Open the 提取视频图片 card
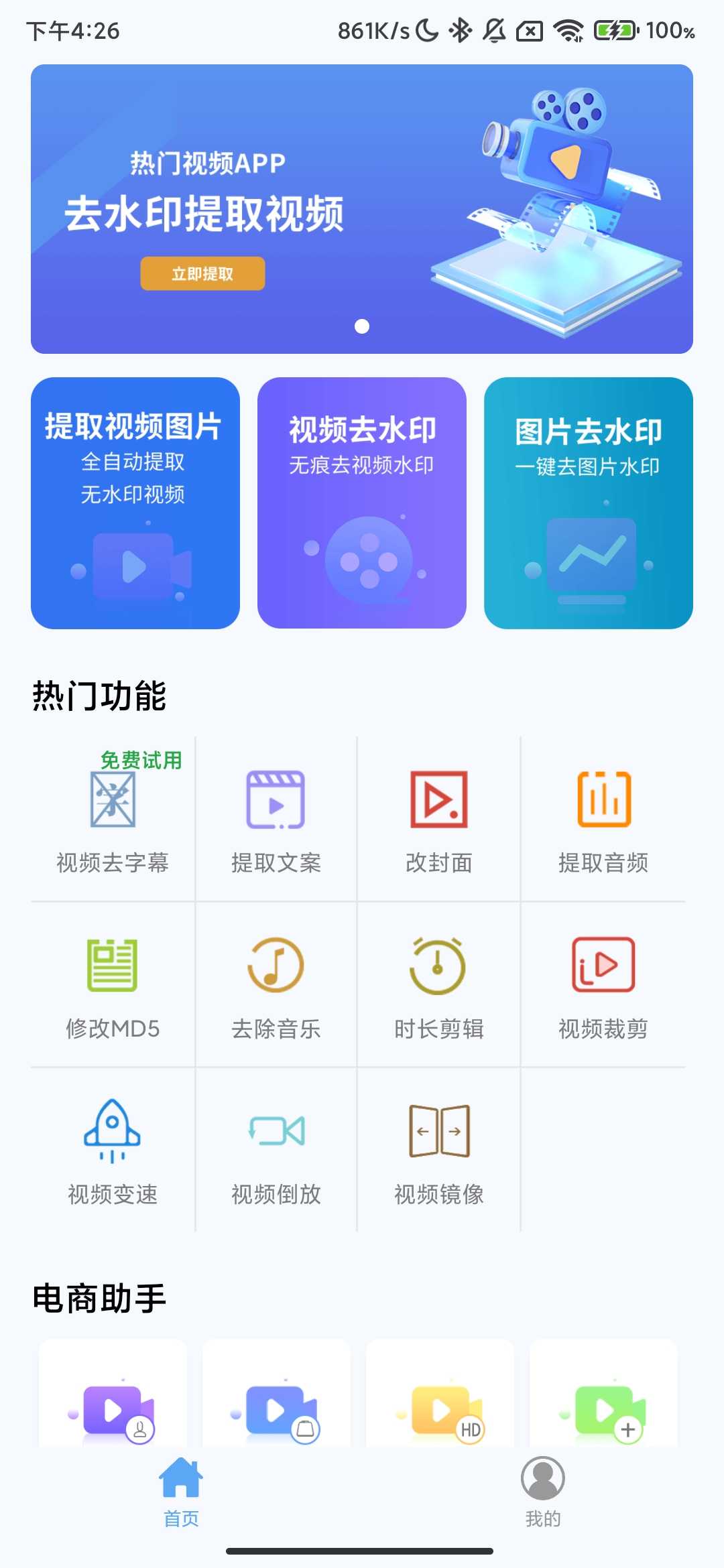This screenshot has height=1568, width=724. 135,503
